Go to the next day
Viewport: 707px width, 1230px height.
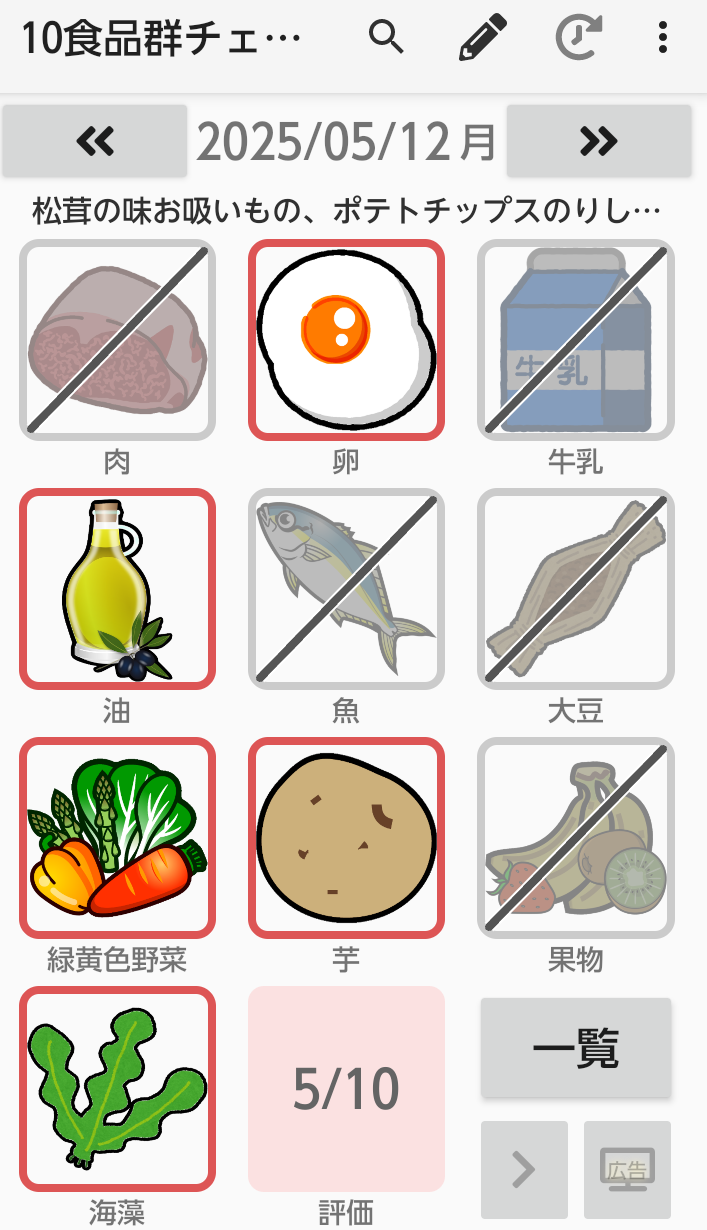[599, 141]
